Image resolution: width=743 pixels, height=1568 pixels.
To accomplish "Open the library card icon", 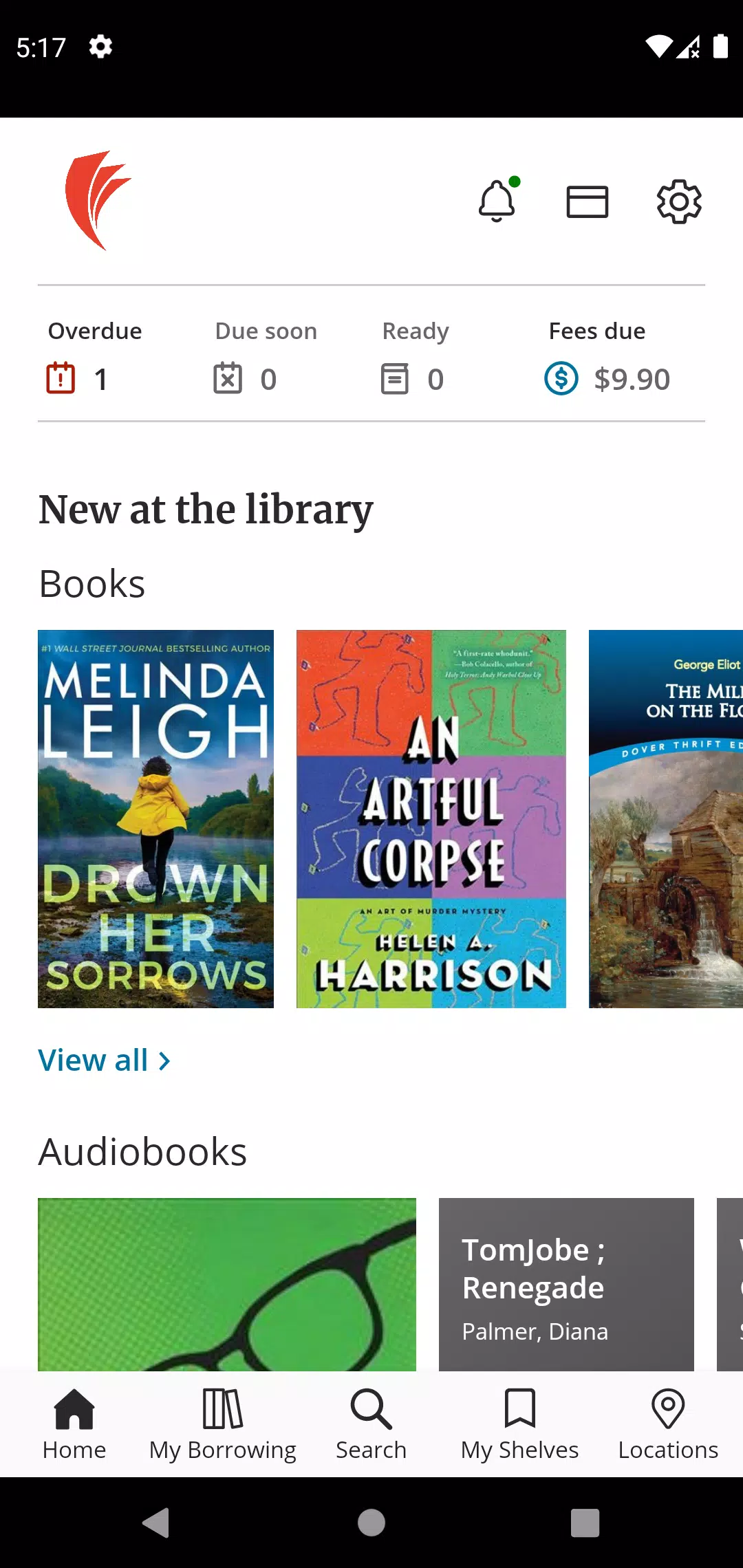I will tap(587, 202).
